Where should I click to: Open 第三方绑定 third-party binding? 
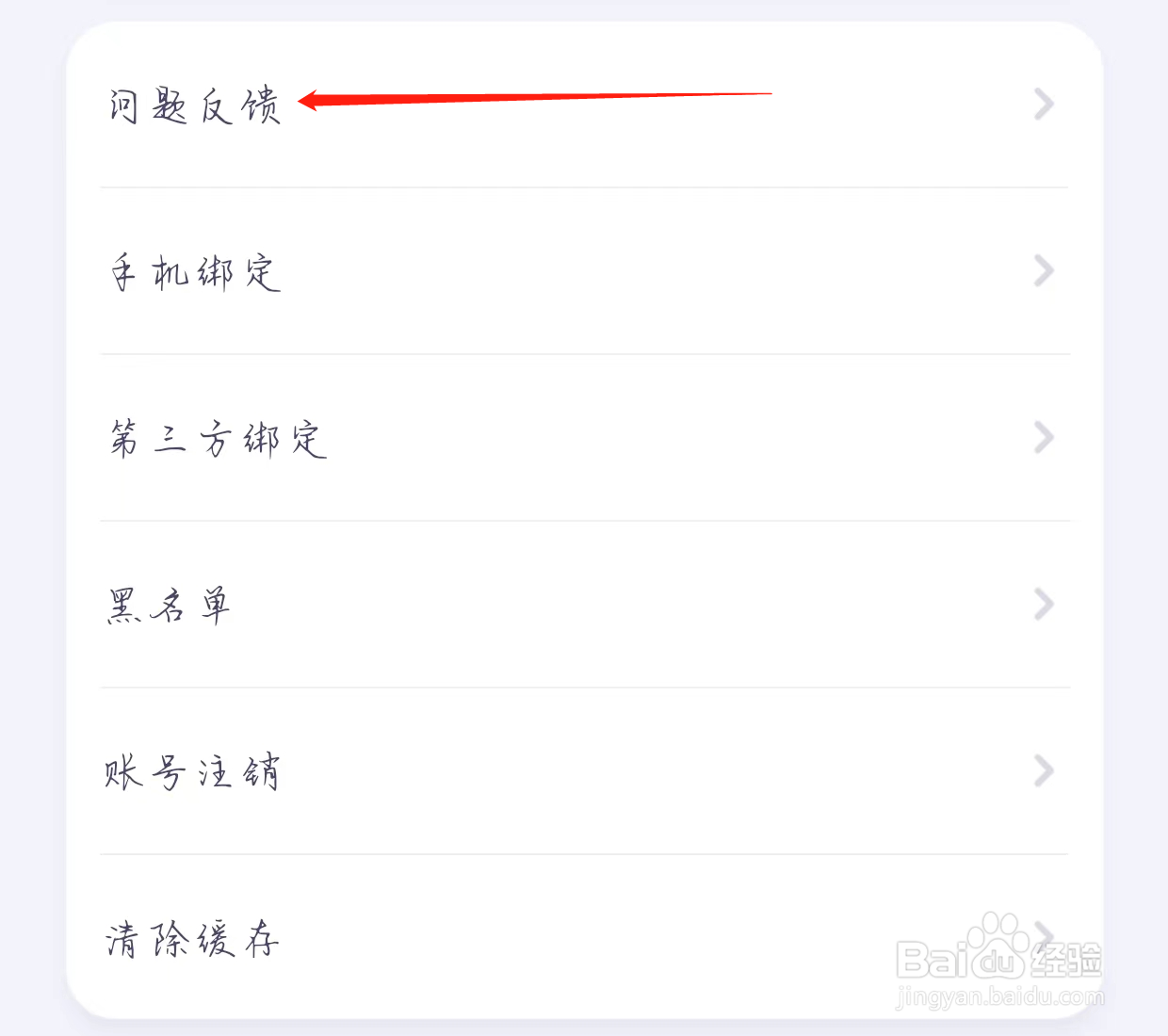[584, 438]
